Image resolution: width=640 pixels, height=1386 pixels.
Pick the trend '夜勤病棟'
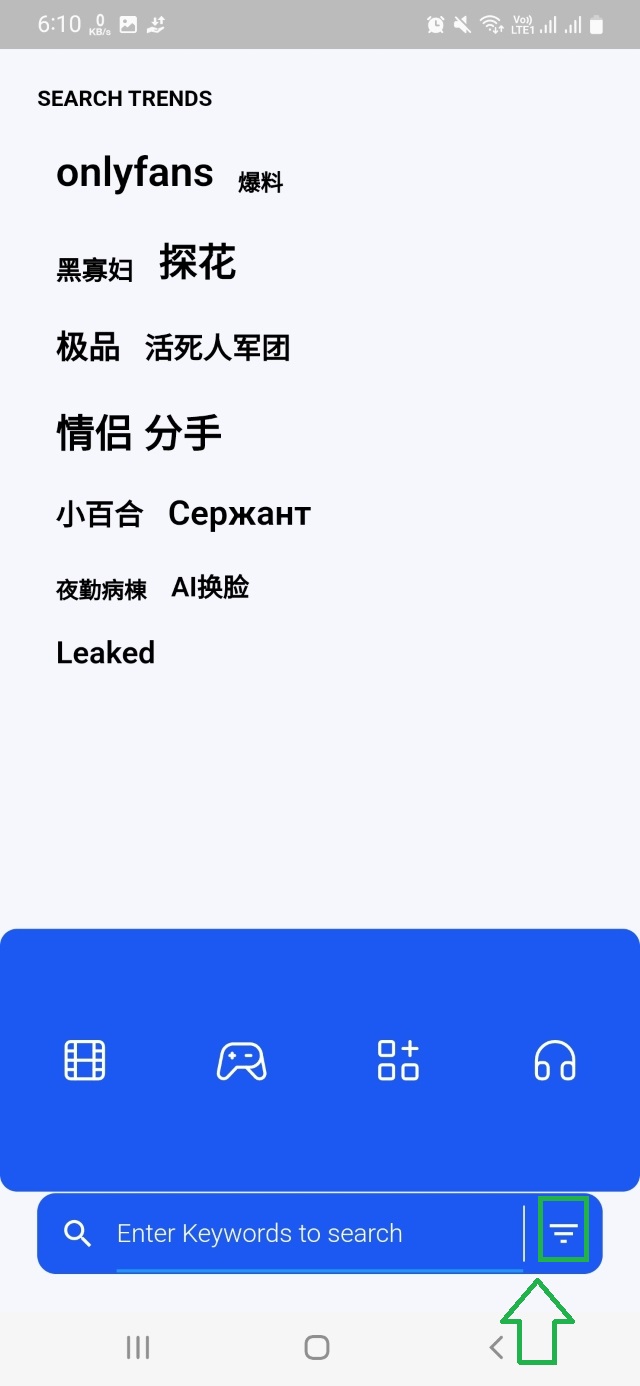(x=101, y=590)
